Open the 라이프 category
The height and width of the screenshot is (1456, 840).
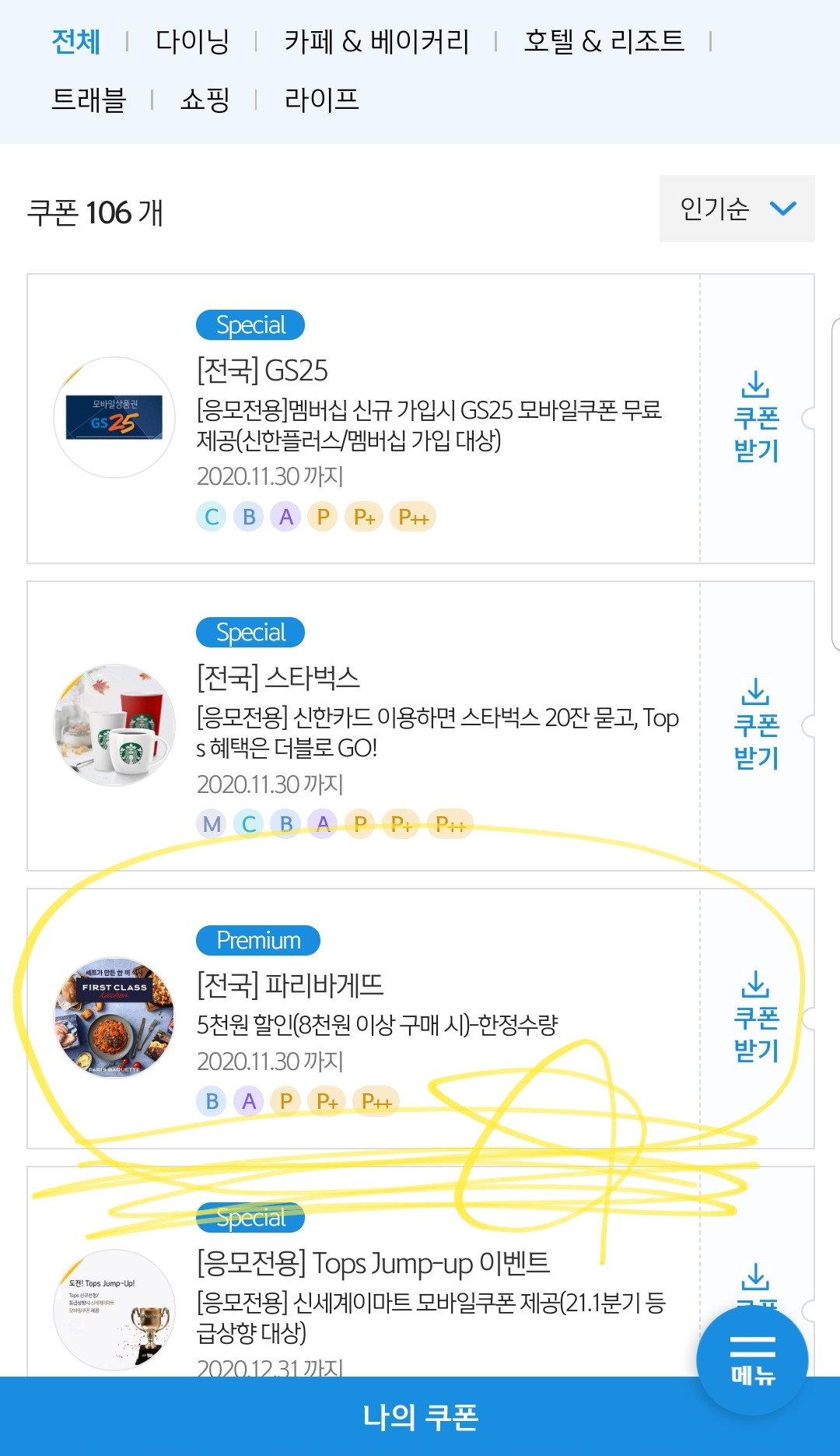click(x=321, y=100)
